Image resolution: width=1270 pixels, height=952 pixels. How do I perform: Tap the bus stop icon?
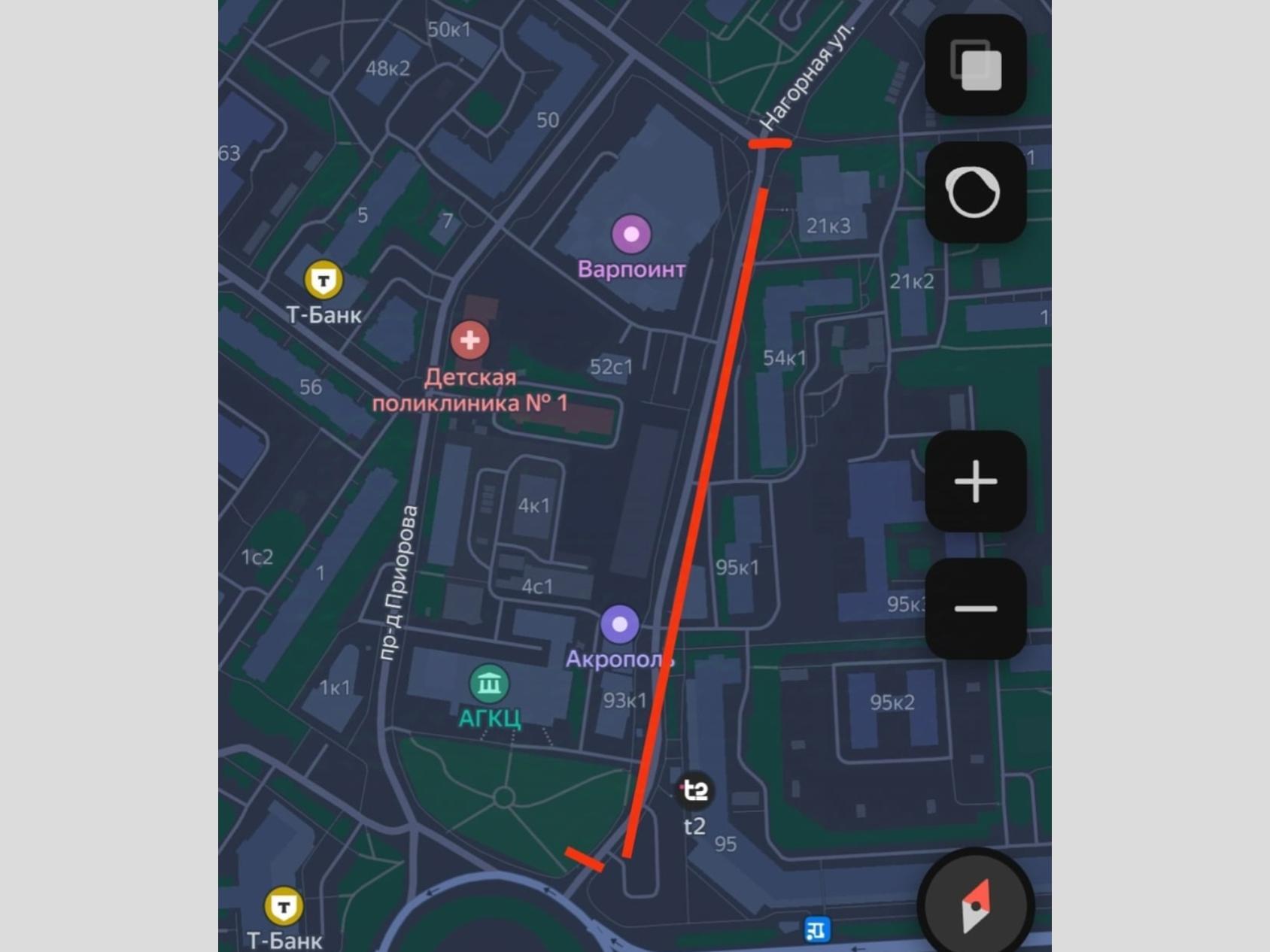coord(817,930)
